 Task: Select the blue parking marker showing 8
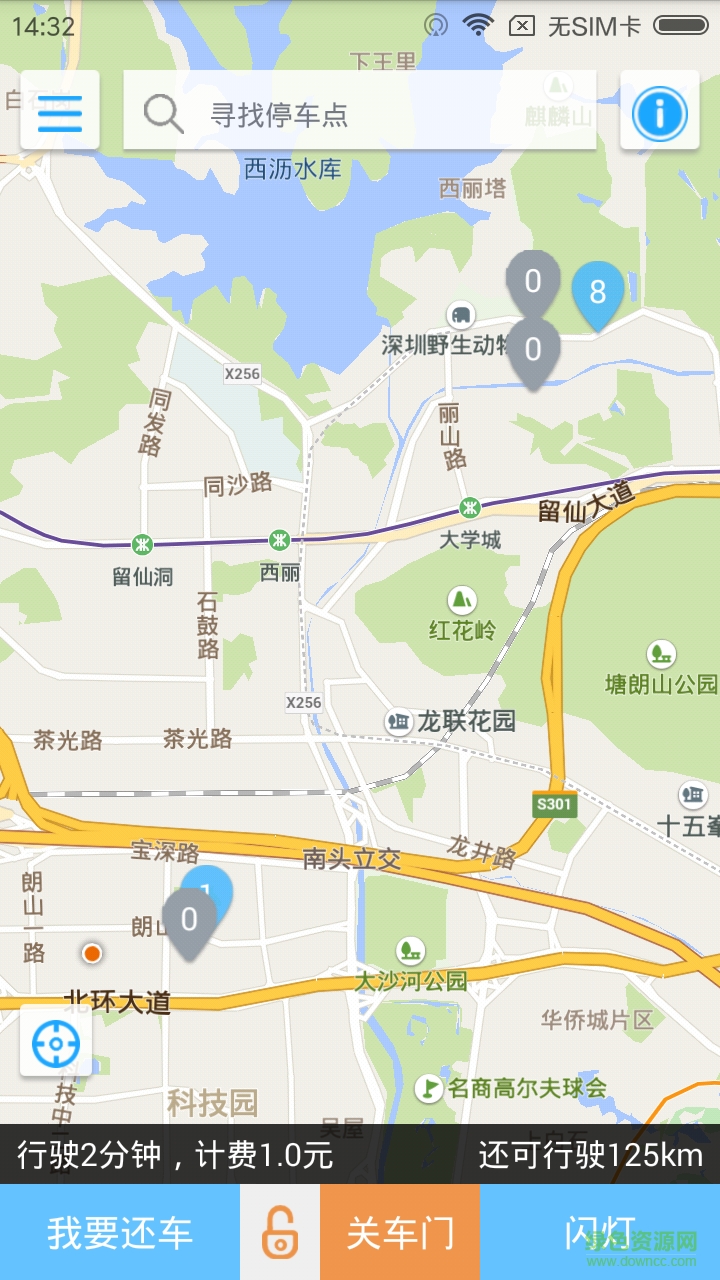pyautogui.click(x=597, y=293)
